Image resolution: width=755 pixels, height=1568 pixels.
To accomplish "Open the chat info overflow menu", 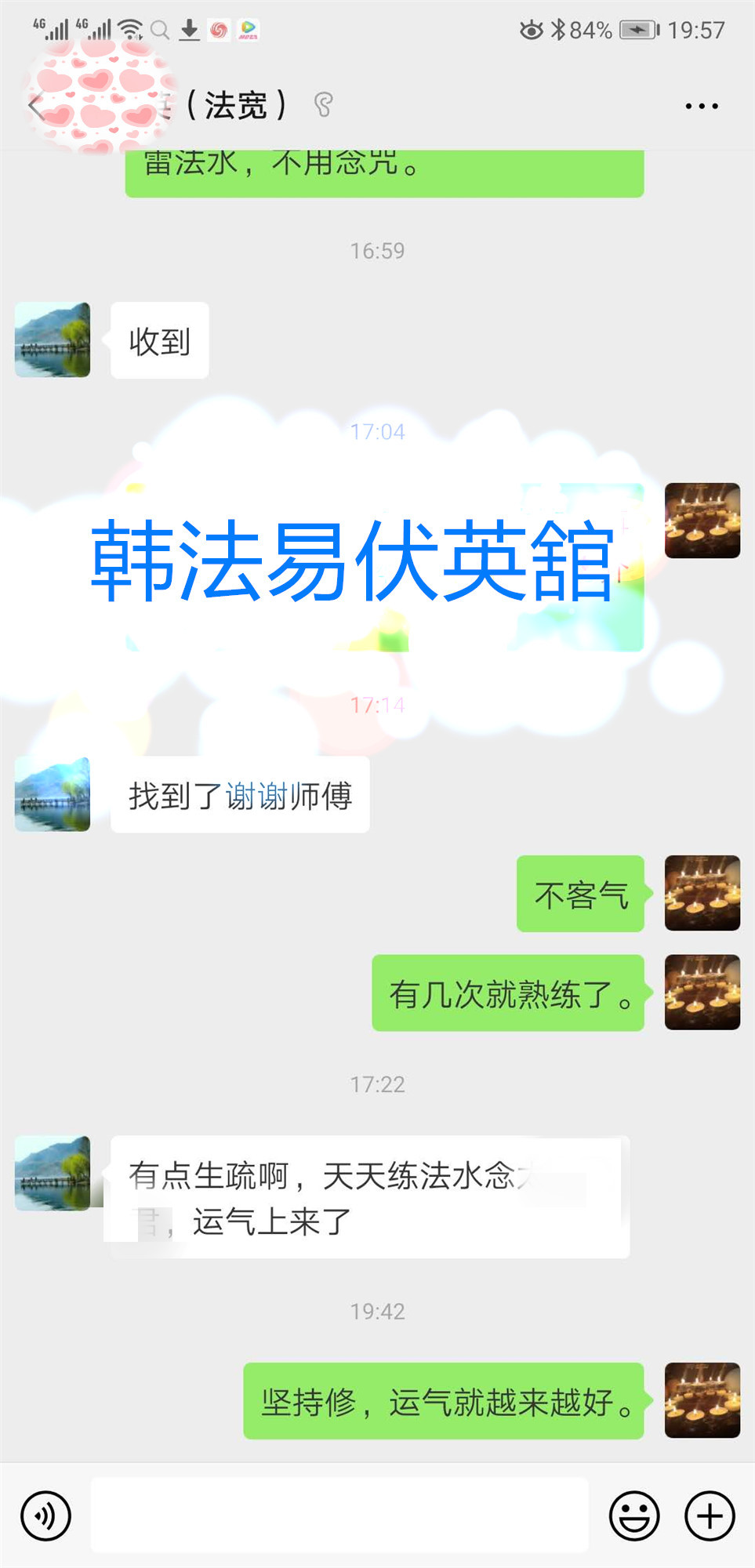I will tap(701, 106).
